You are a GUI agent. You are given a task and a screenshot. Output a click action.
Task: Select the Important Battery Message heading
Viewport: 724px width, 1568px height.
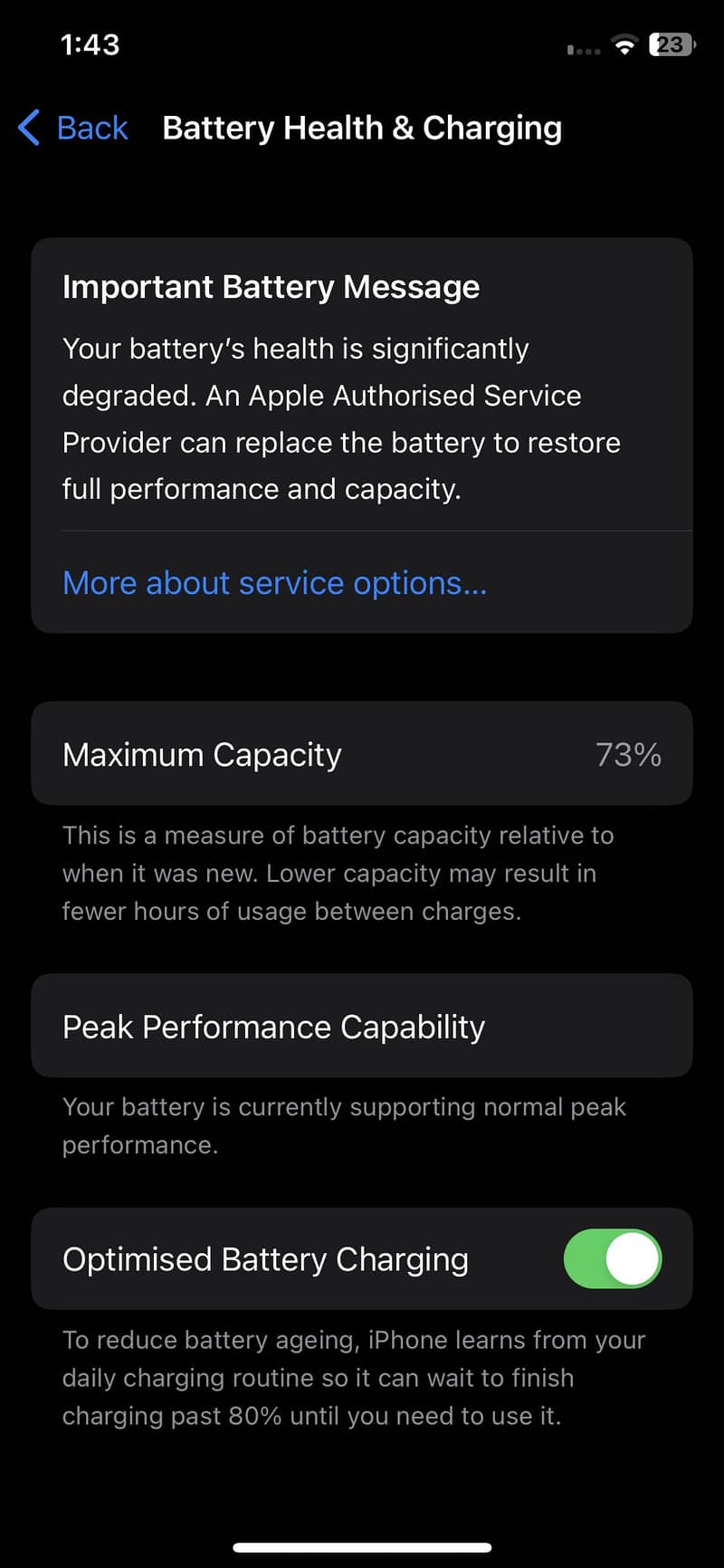[x=271, y=287]
